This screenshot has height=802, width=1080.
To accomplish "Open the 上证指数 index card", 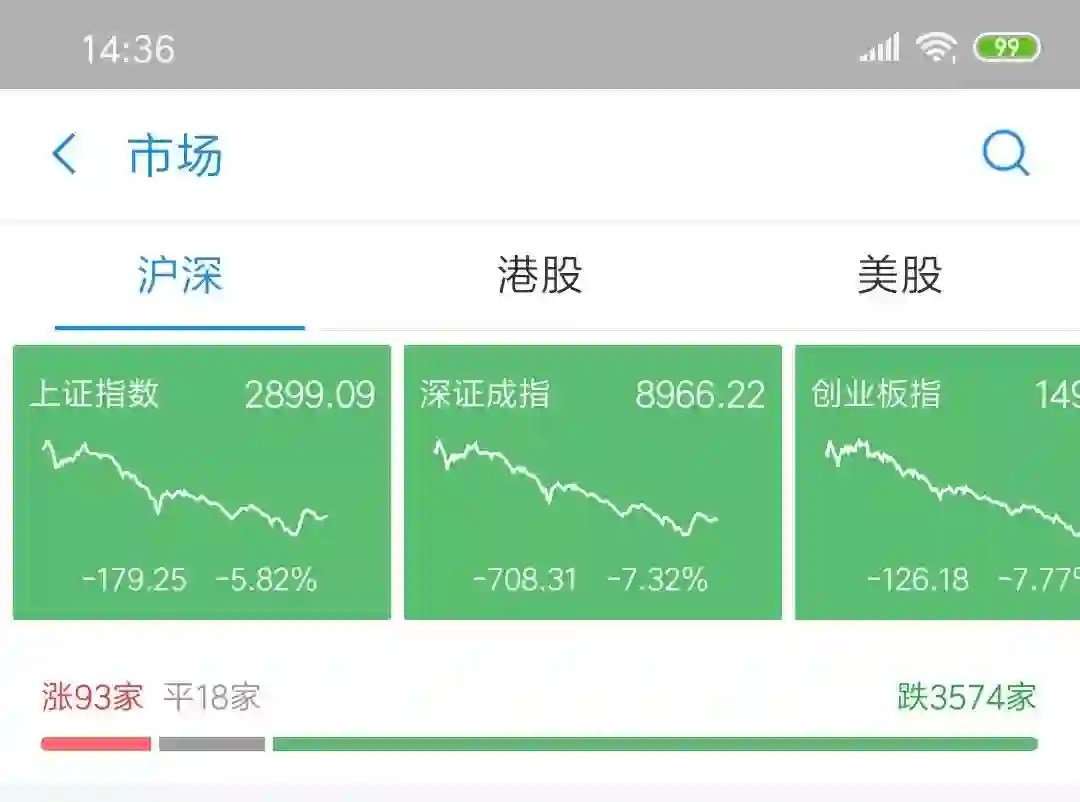I will [x=202, y=482].
